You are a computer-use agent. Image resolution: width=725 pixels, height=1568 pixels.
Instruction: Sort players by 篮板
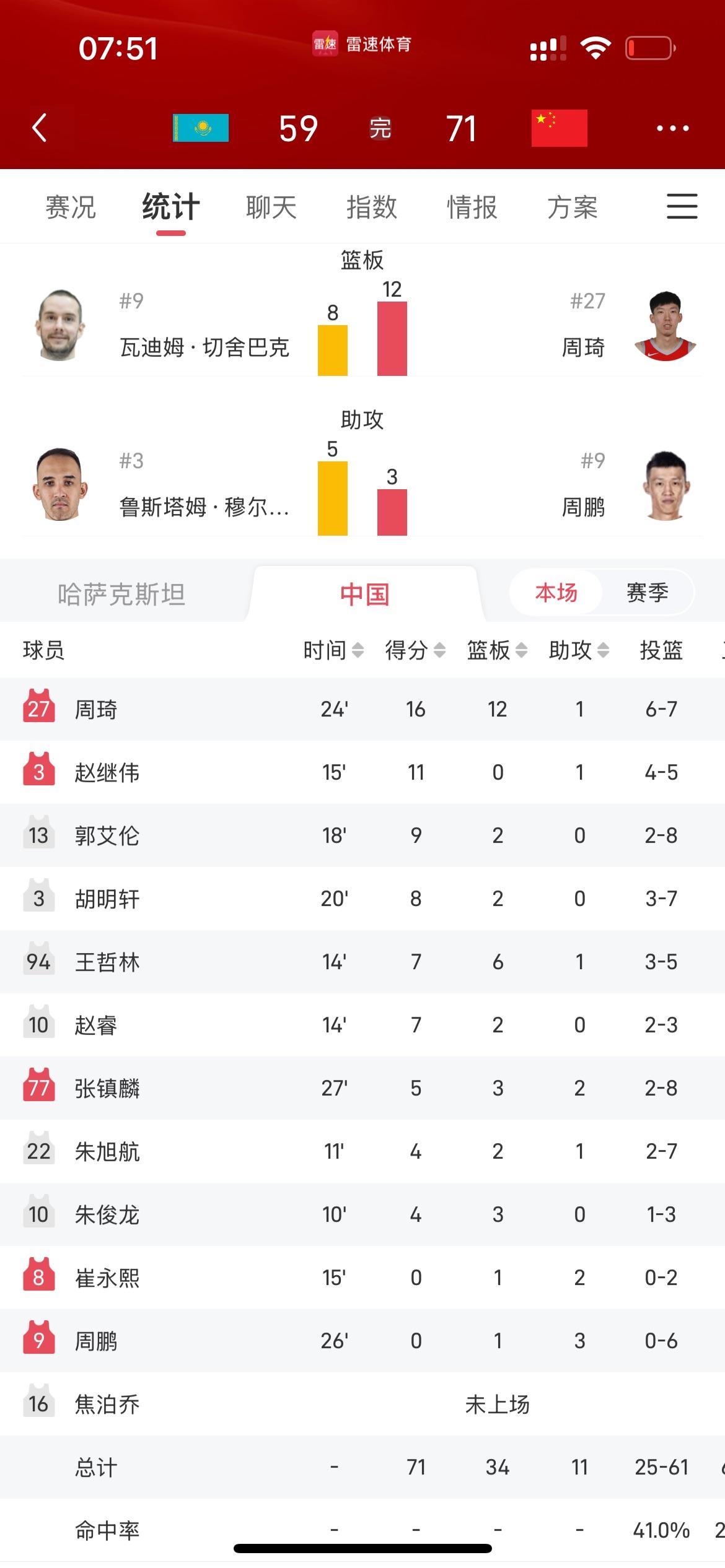[x=497, y=650]
